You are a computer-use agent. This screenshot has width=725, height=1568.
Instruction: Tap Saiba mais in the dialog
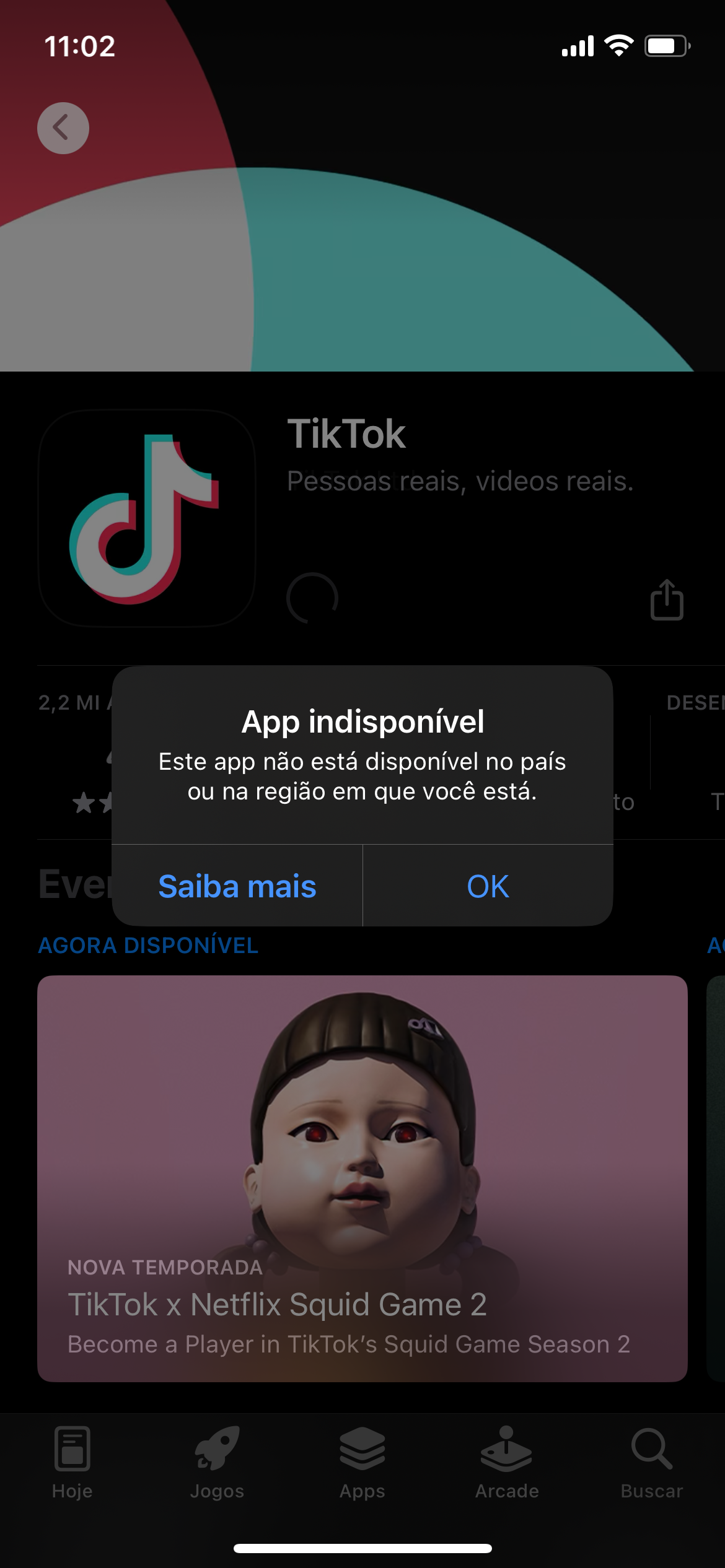(x=237, y=886)
